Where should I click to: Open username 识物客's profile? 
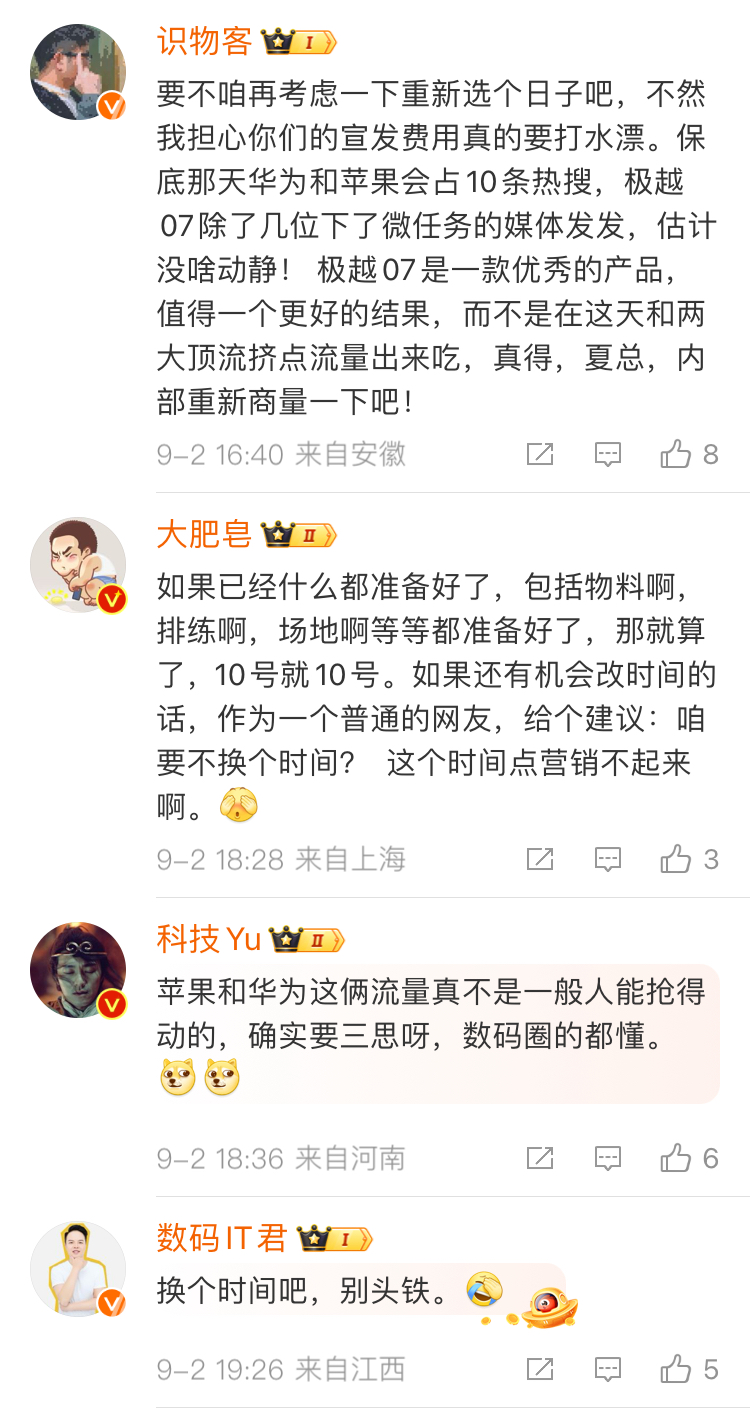pos(204,42)
